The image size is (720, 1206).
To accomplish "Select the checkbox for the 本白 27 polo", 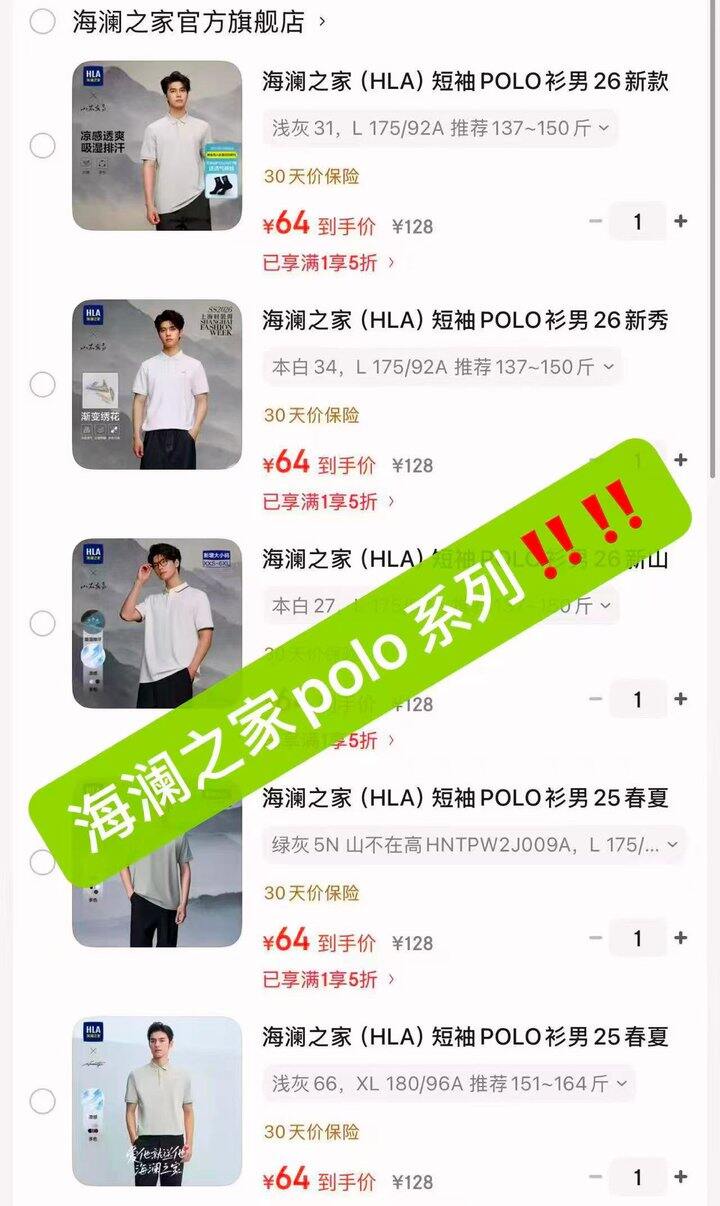I will click(x=42, y=623).
